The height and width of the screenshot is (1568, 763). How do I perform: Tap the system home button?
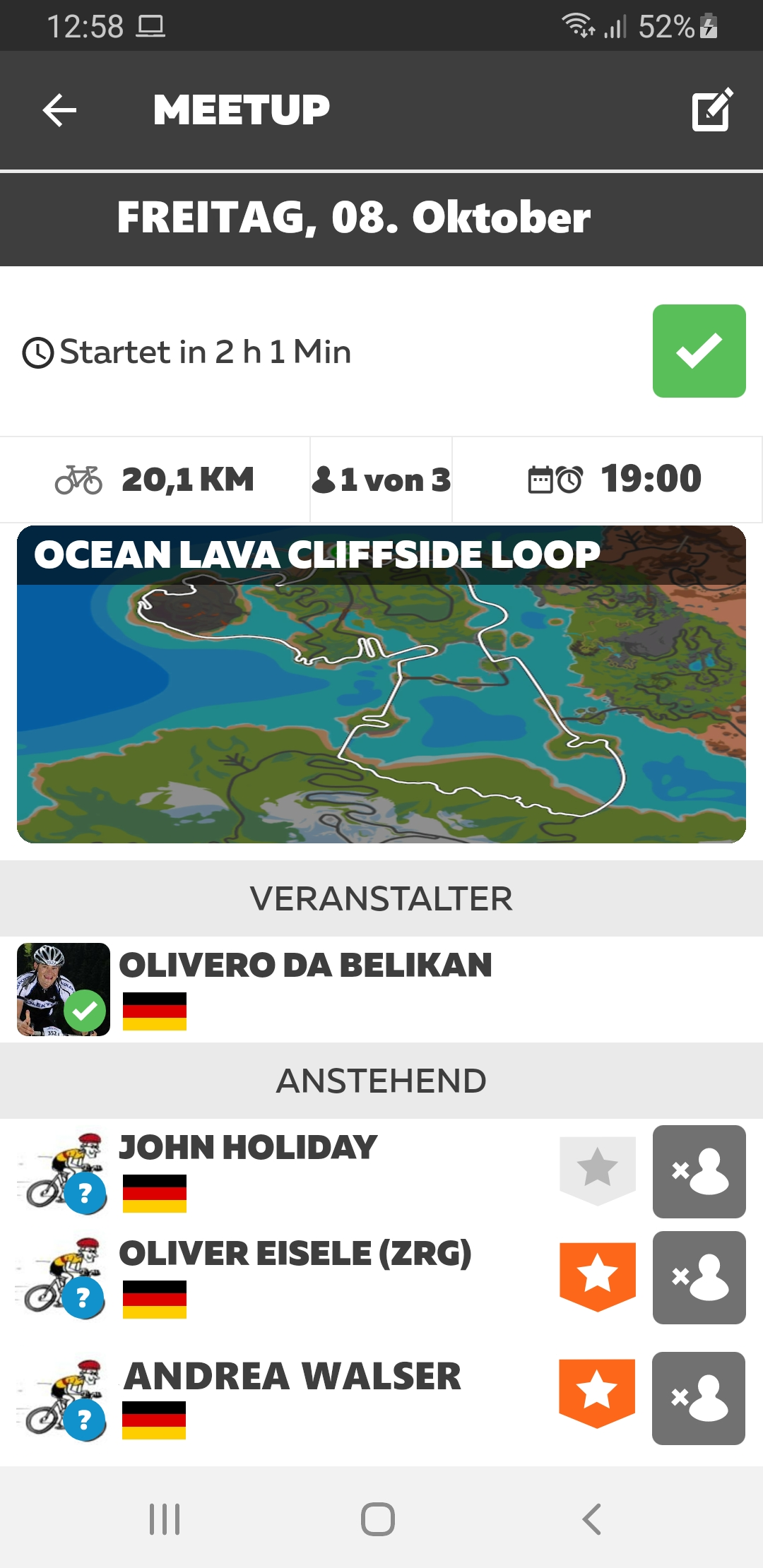coord(378,1519)
